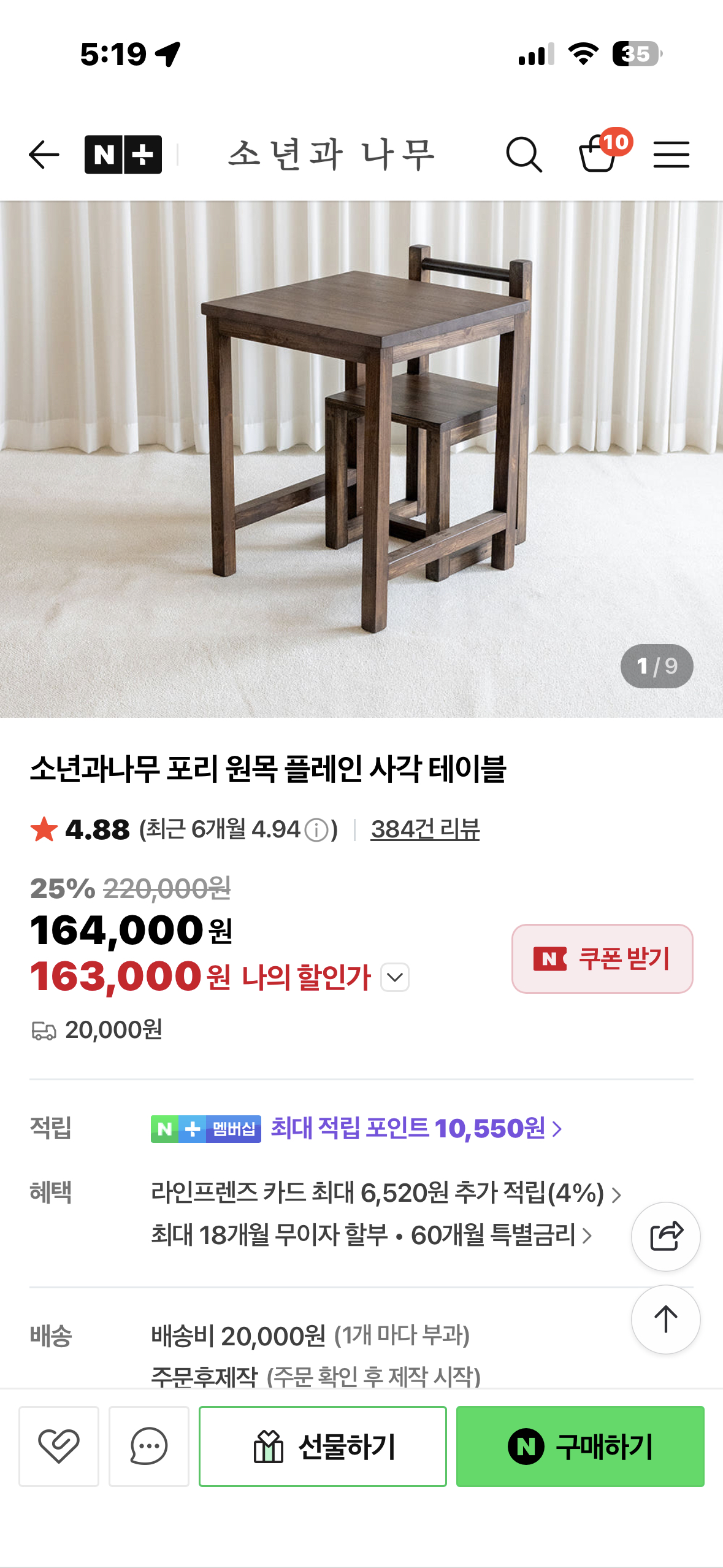Open the 384건 리뷰 link
Viewport: 723px width, 1568px height.
(425, 829)
